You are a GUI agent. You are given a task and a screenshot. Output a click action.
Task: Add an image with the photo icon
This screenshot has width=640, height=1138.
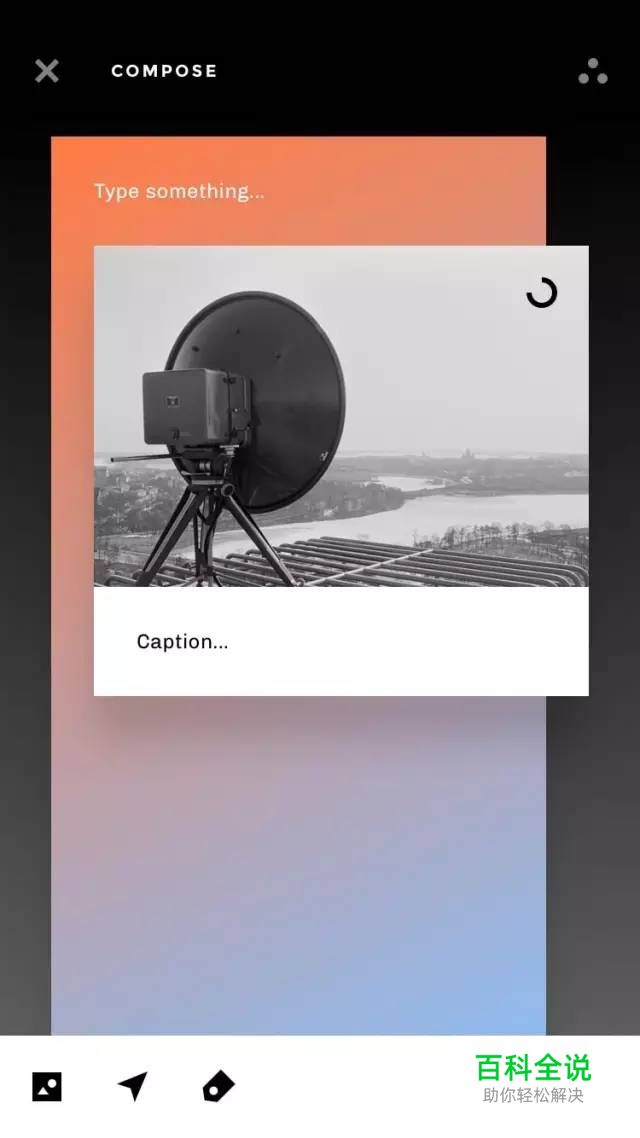pos(47,1086)
